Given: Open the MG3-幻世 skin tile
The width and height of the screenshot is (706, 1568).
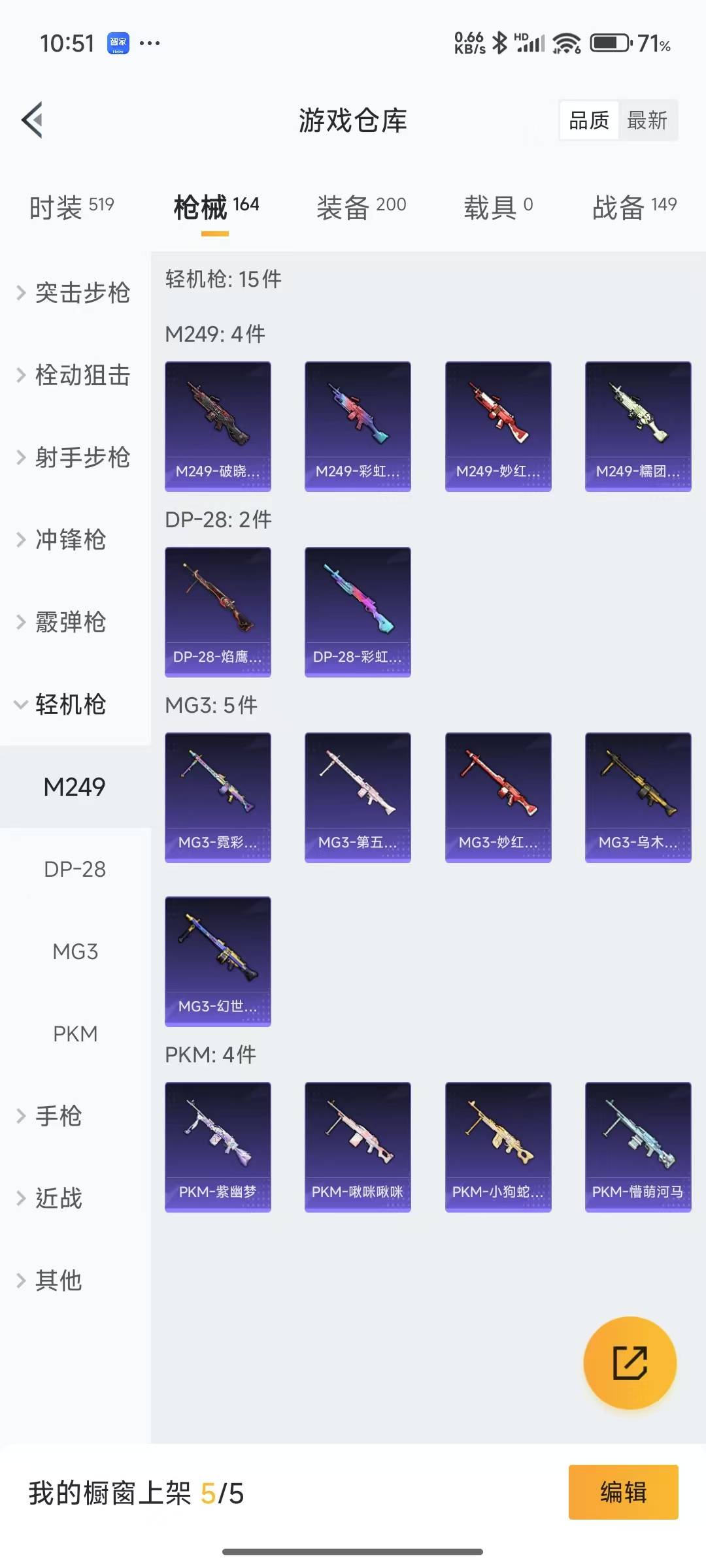Looking at the screenshot, I should [x=218, y=961].
